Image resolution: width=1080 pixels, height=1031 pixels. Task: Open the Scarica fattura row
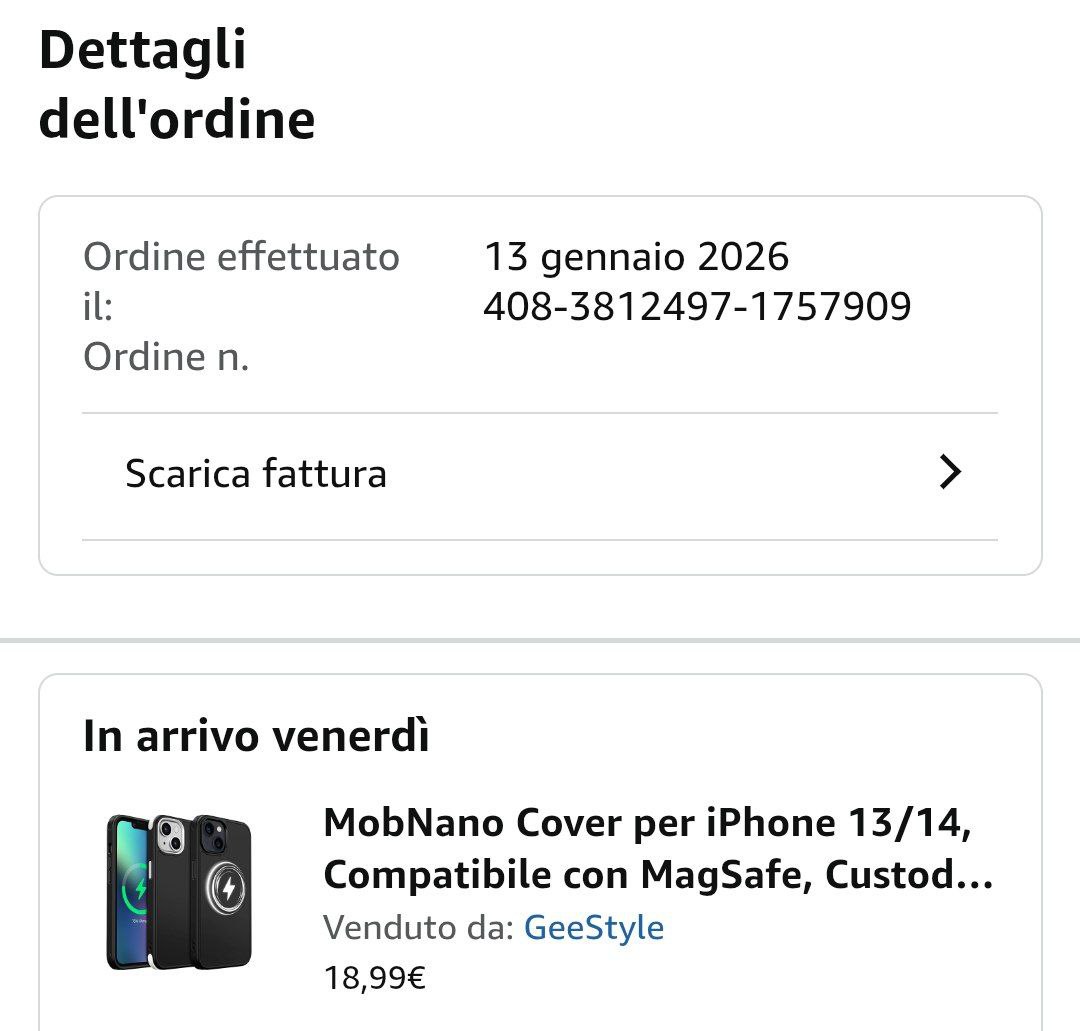click(540, 474)
